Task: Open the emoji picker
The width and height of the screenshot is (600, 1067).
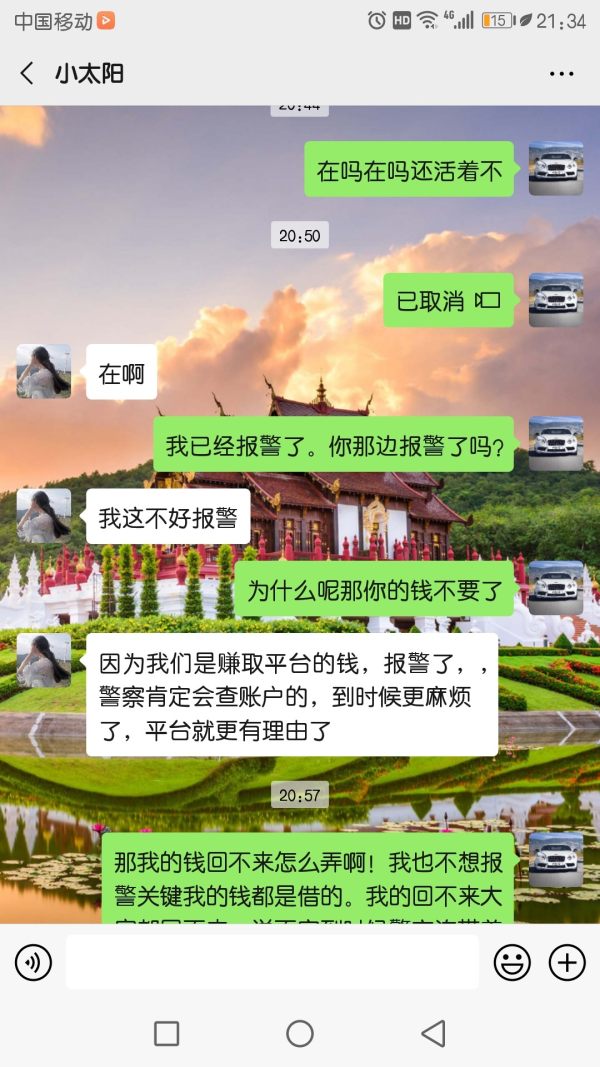Action: click(x=512, y=963)
